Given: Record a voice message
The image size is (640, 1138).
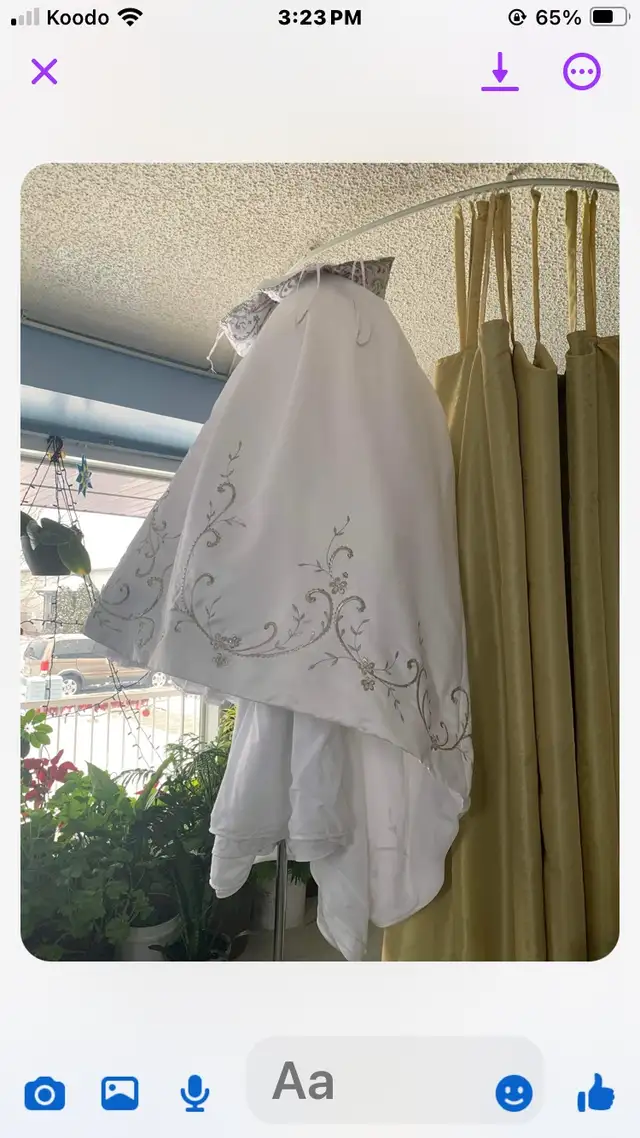Looking at the screenshot, I should point(194,1093).
